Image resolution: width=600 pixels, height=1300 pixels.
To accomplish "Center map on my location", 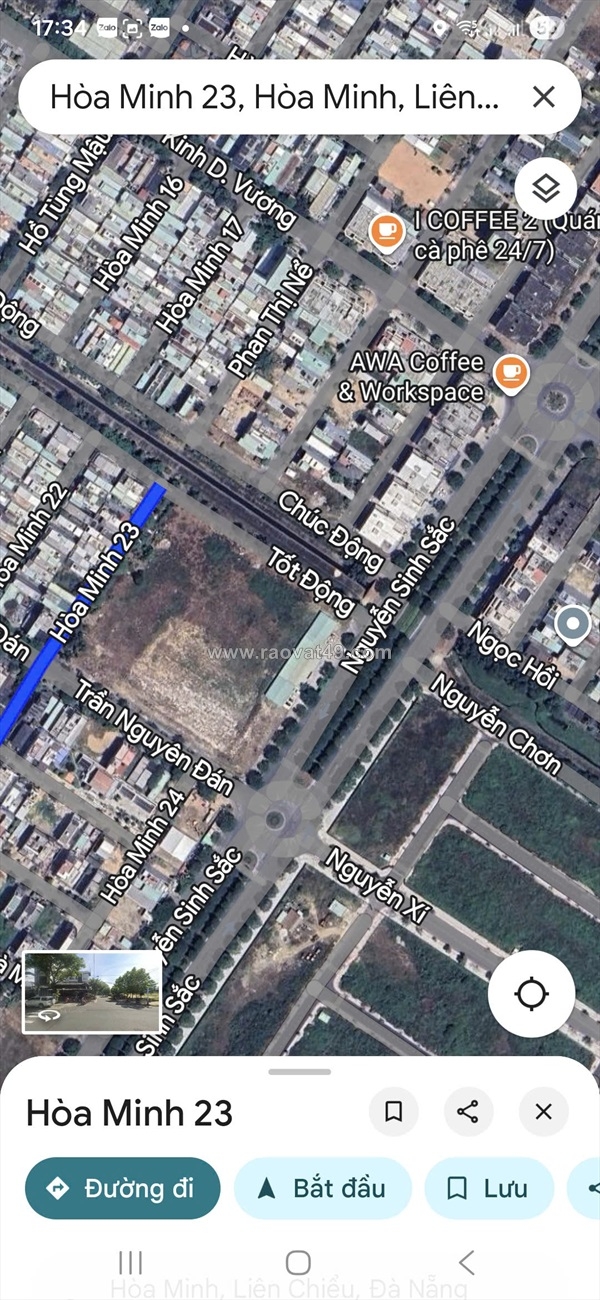I will click(531, 994).
